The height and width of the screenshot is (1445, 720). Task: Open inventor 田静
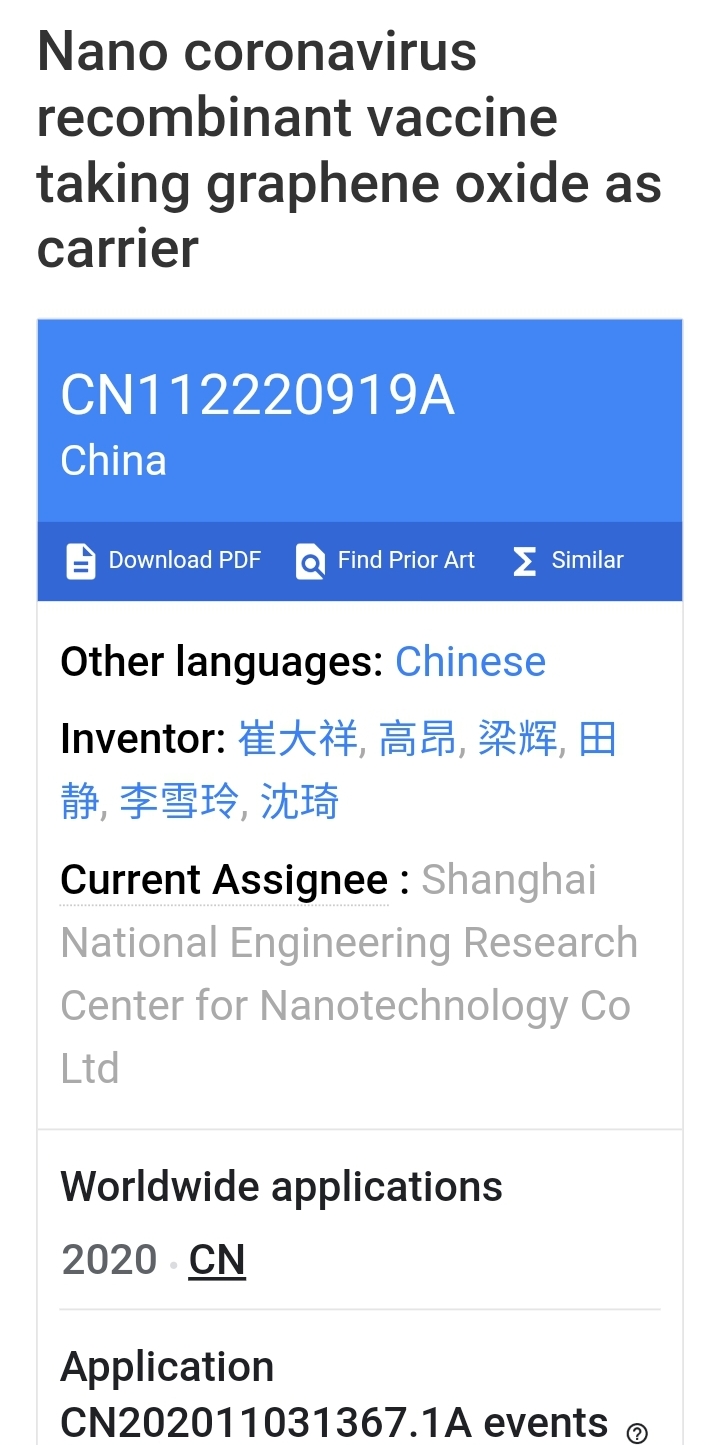click(597, 742)
